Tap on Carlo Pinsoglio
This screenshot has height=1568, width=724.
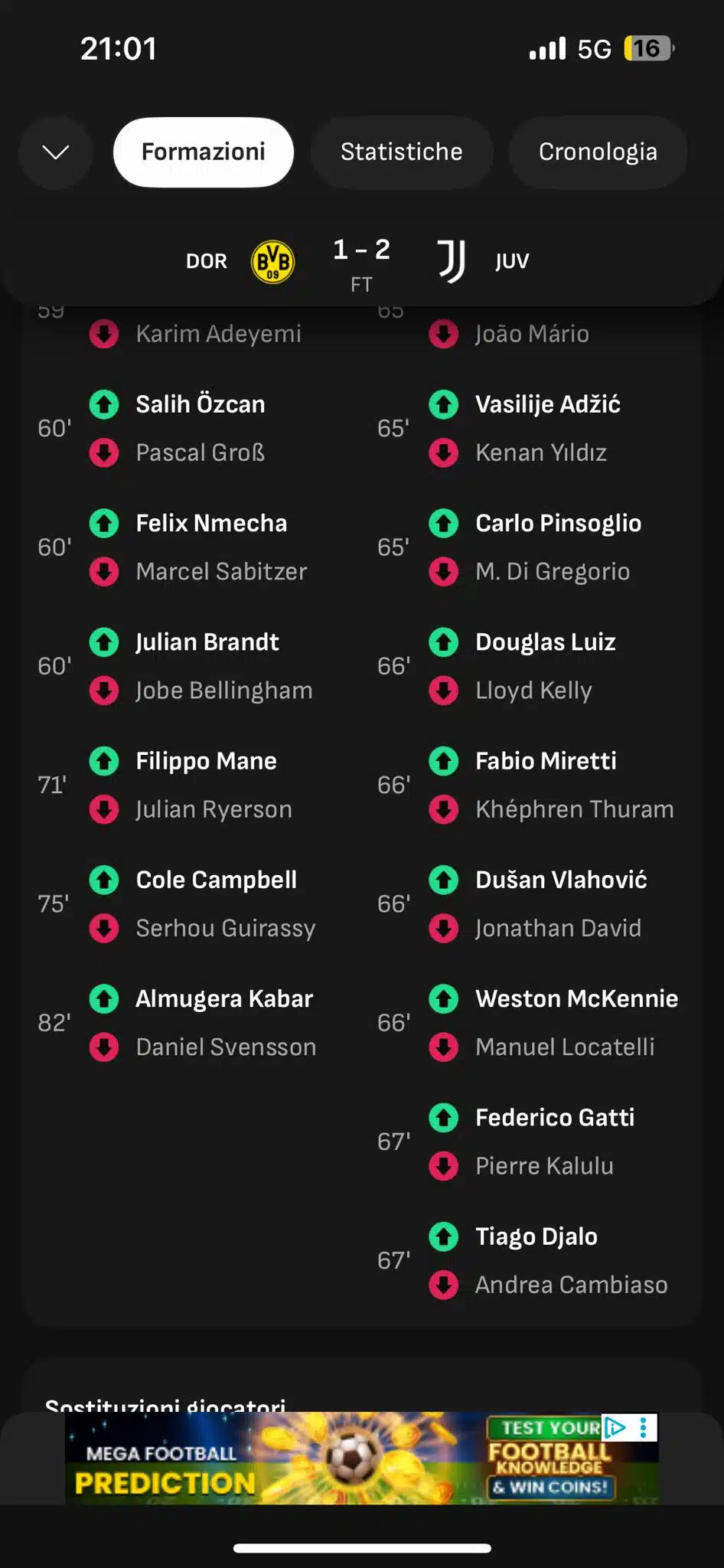[x=558, y=524]
